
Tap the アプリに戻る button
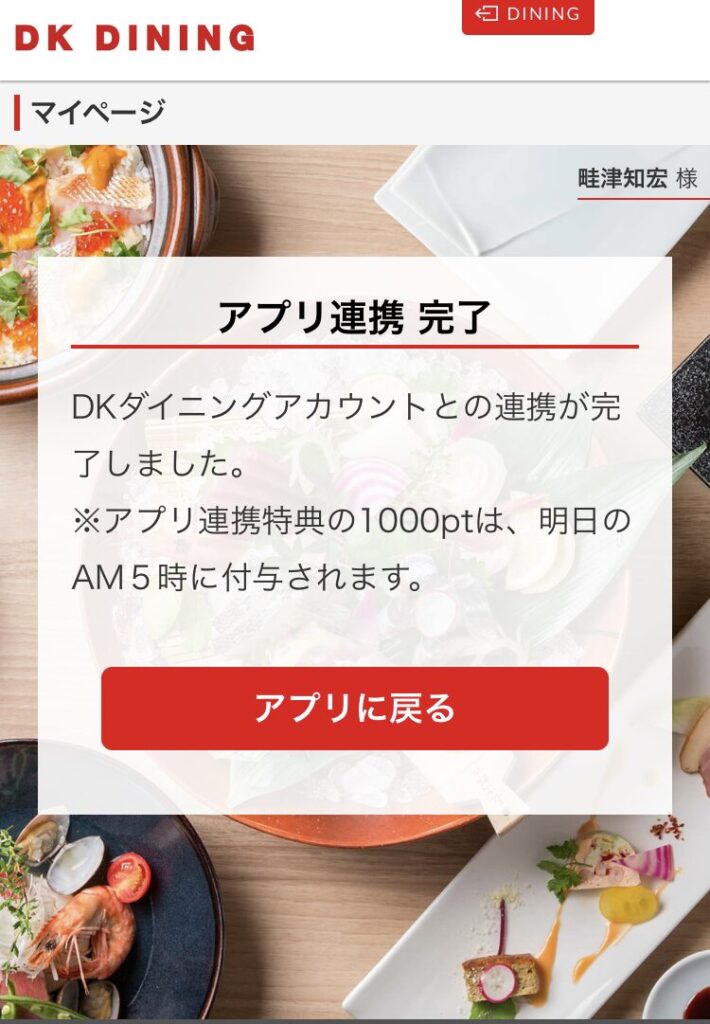click(354, 708)
